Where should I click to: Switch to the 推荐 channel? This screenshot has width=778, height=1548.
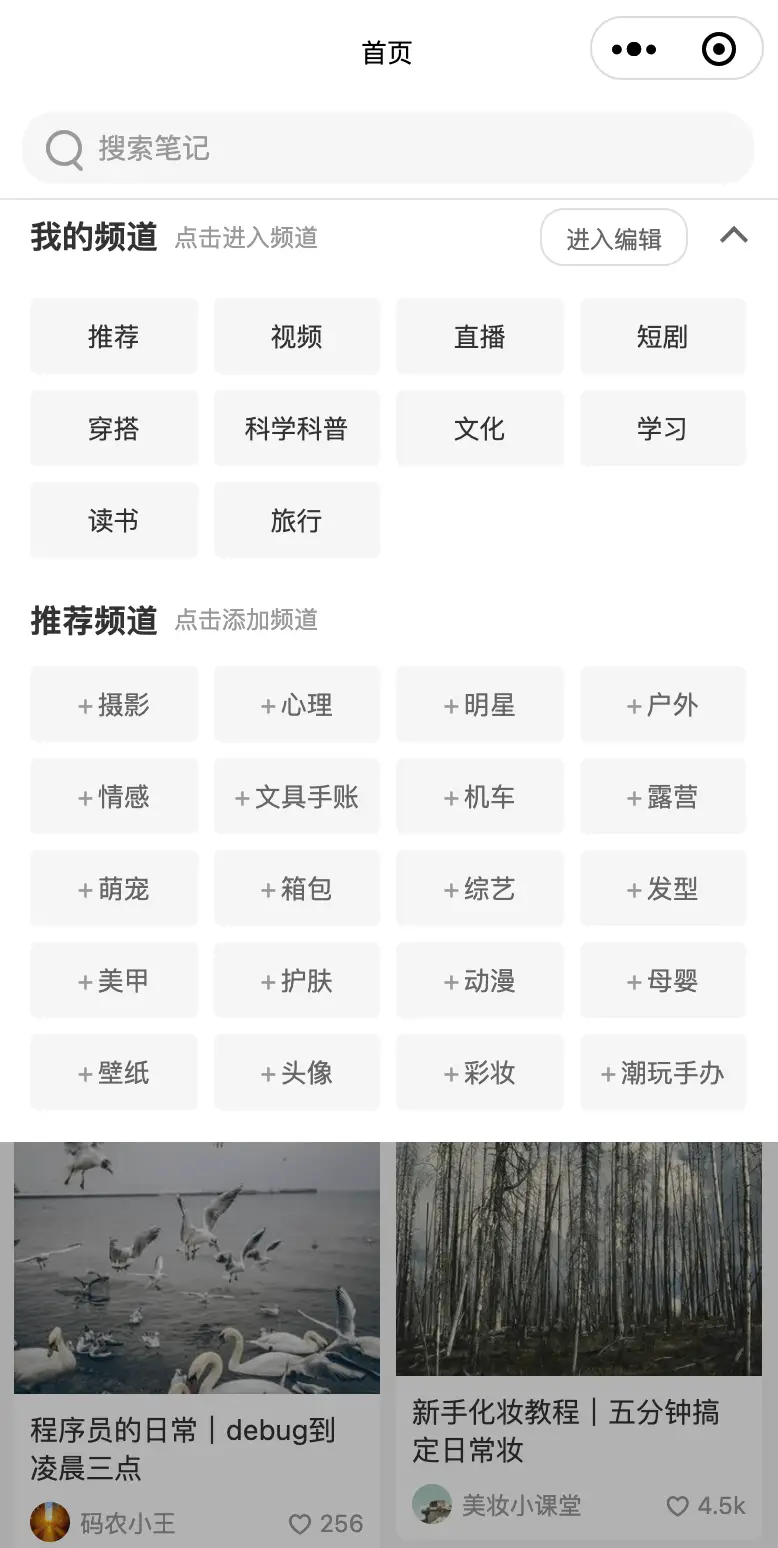[x=114, y=337]
